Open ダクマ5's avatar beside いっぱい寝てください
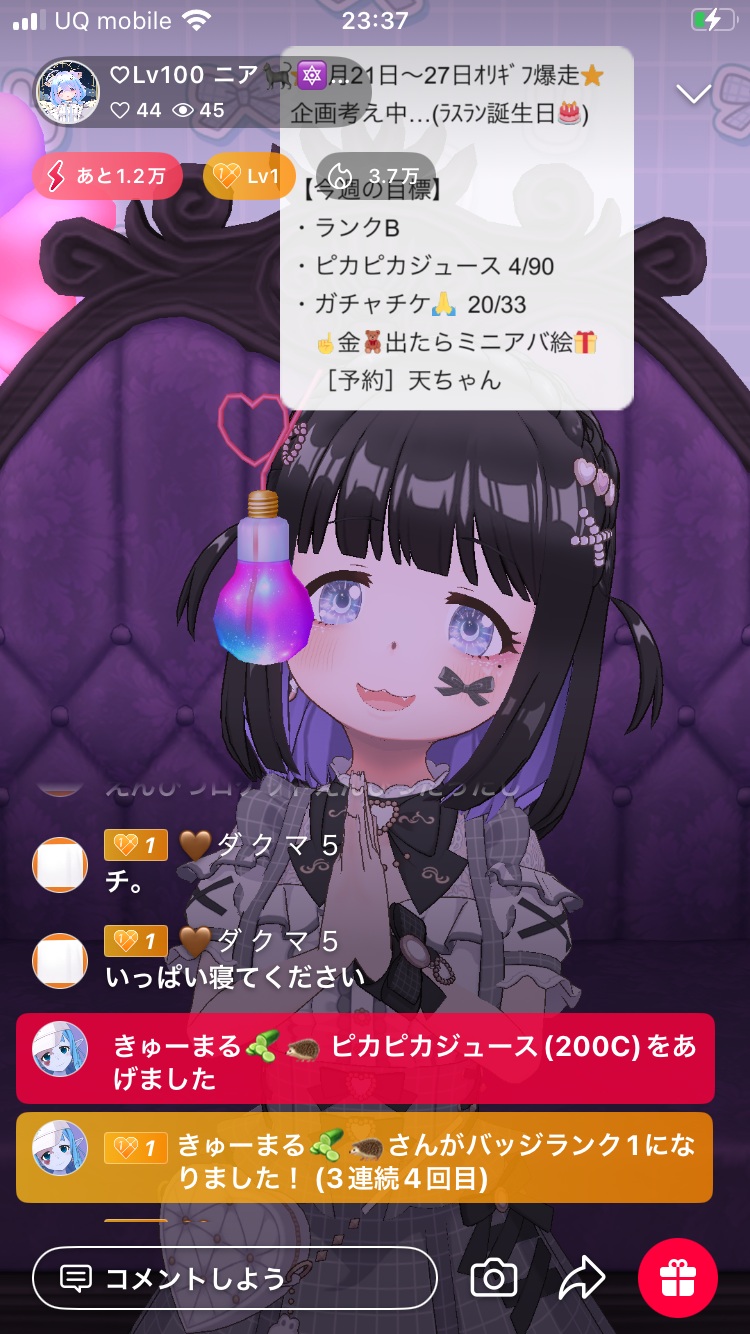Screen dimensions: 750x1334 tap(60, 960)
